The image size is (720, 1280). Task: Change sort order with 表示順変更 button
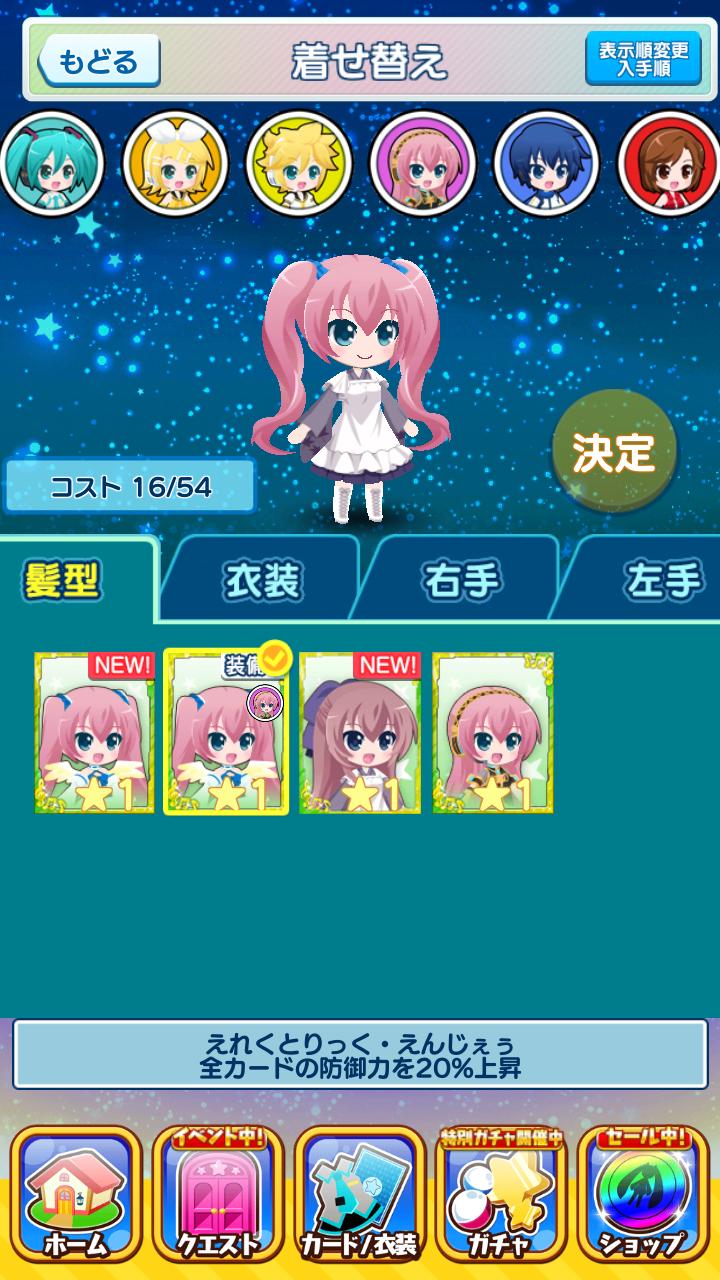click(643, 59)
